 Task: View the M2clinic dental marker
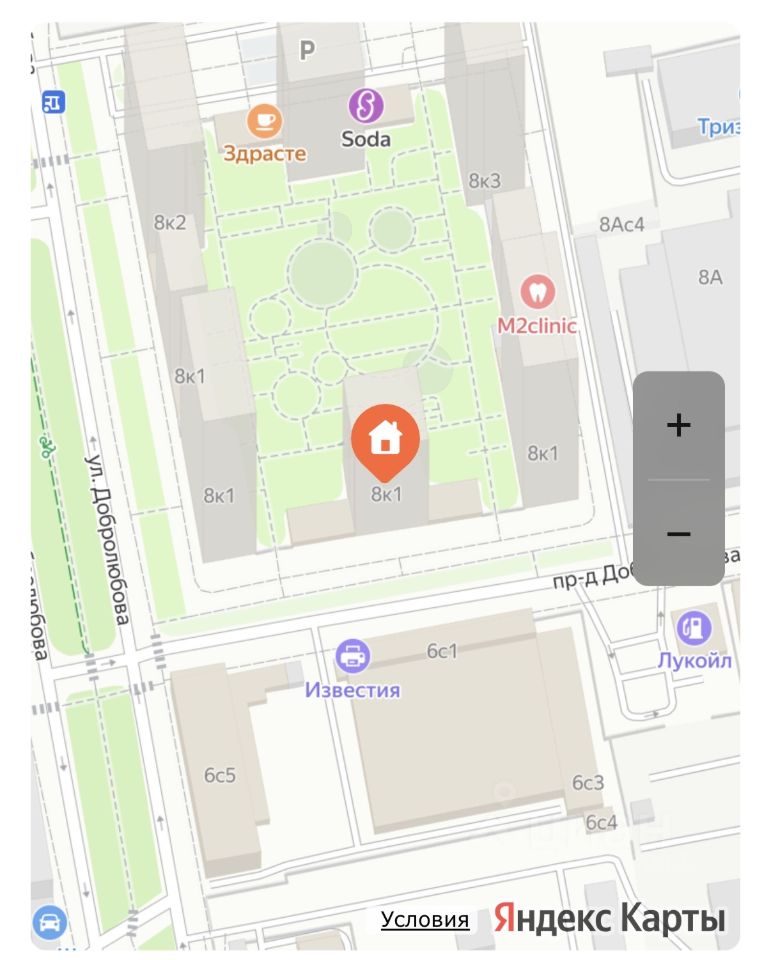coord(538,292)
